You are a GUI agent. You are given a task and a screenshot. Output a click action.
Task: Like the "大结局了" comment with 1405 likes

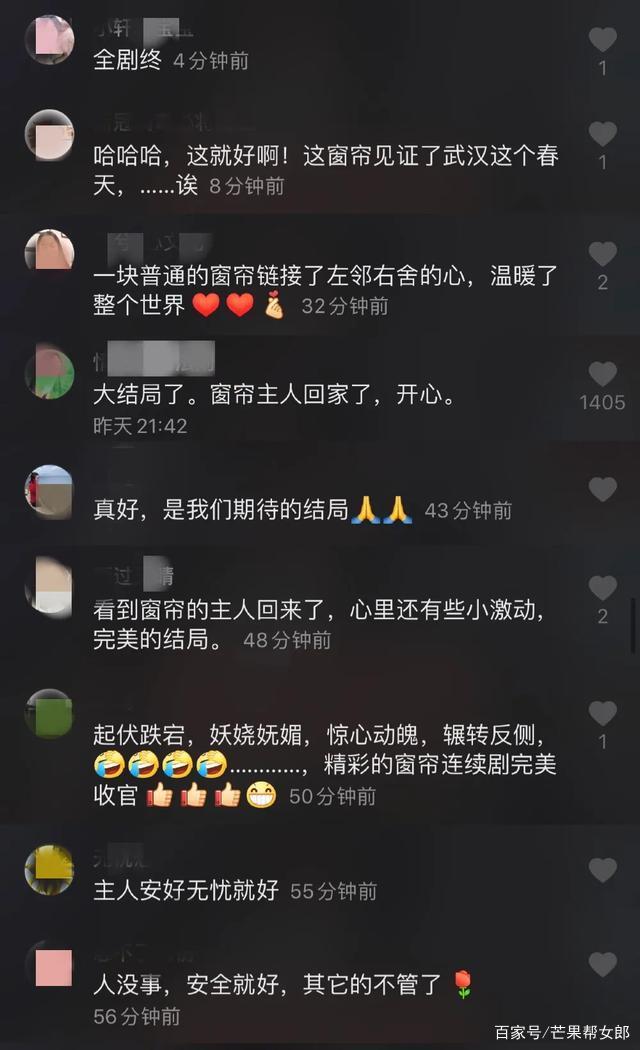(602, 374)
